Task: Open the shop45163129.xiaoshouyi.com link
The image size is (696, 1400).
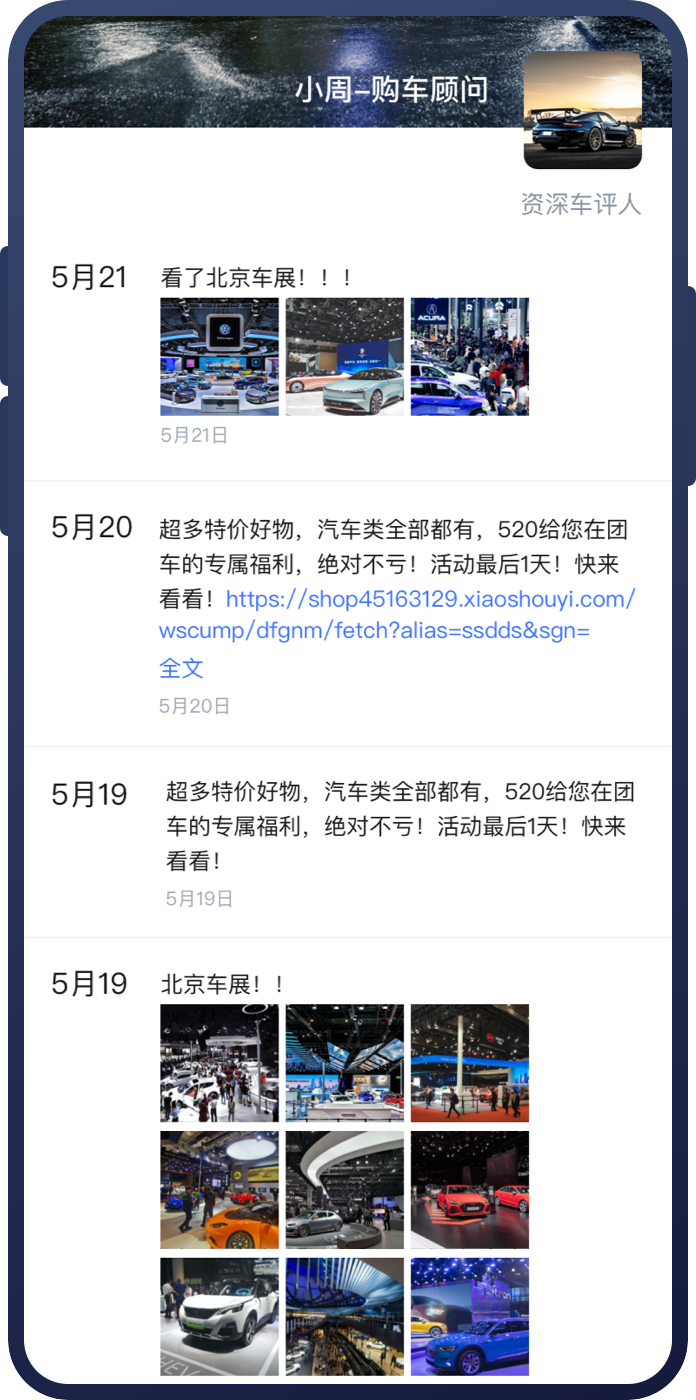Action: [x=397, y=615]
